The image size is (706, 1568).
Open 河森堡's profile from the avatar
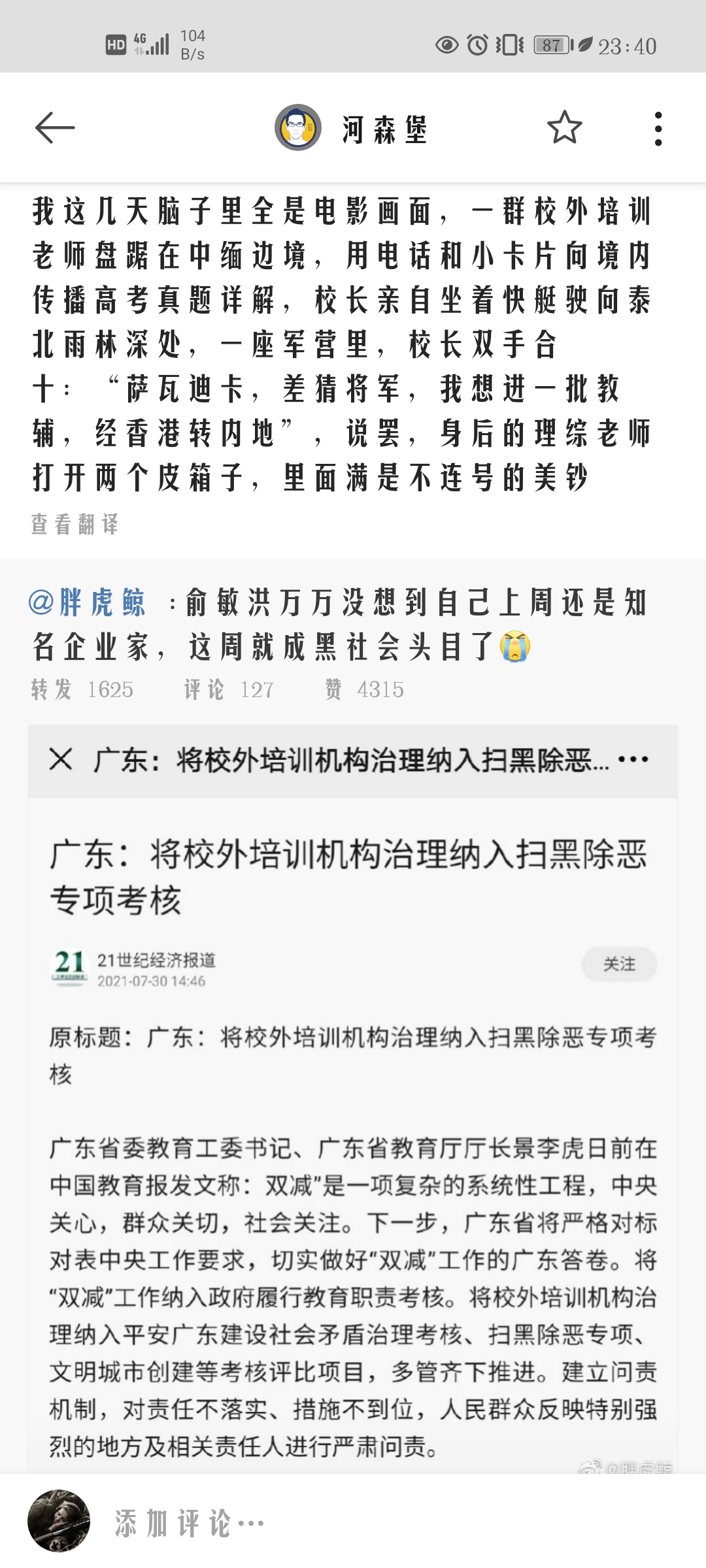298,128
